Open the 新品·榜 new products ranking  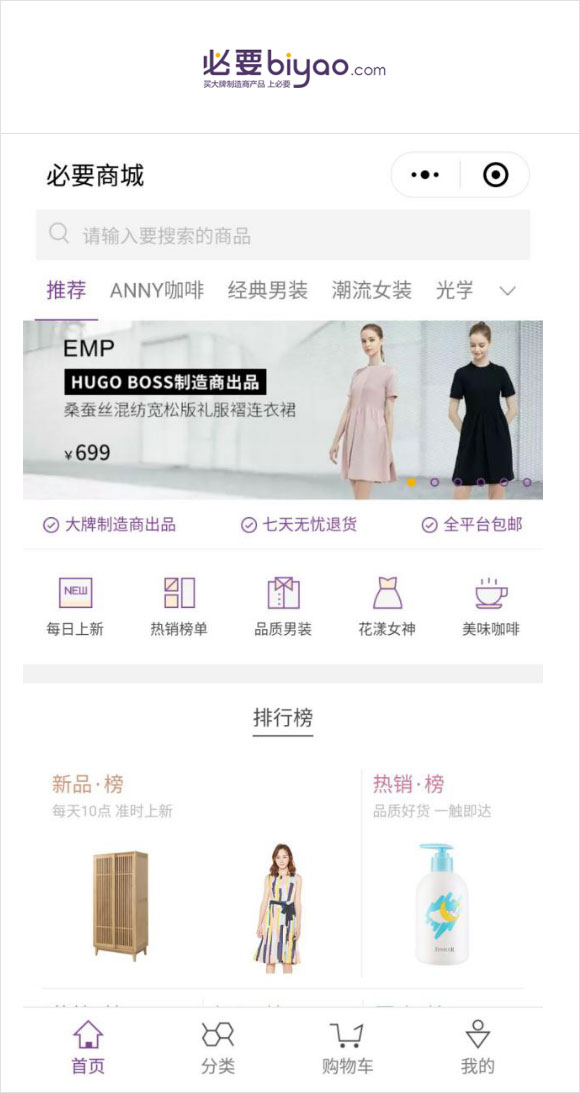(89, 784)
